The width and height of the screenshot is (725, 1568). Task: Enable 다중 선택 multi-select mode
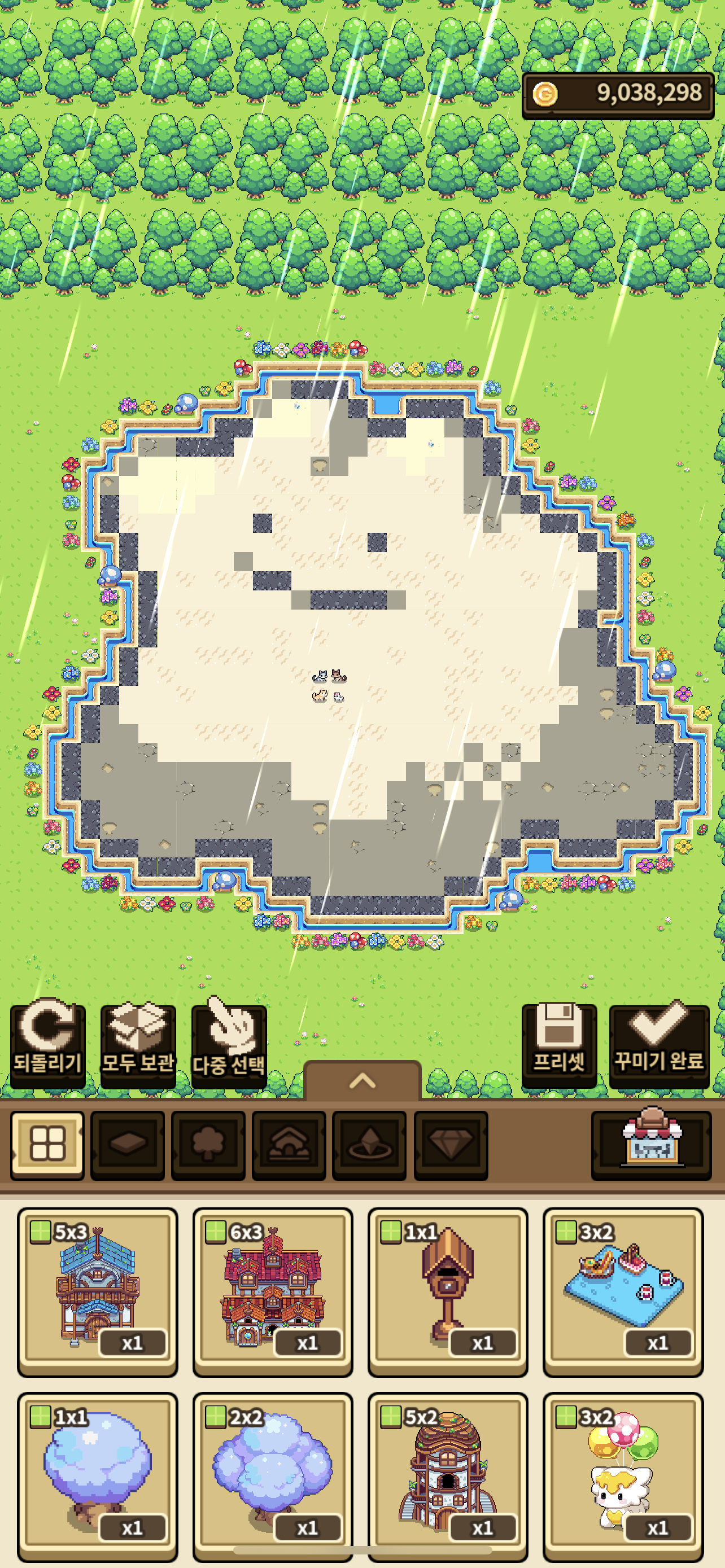pos(229,1043)
